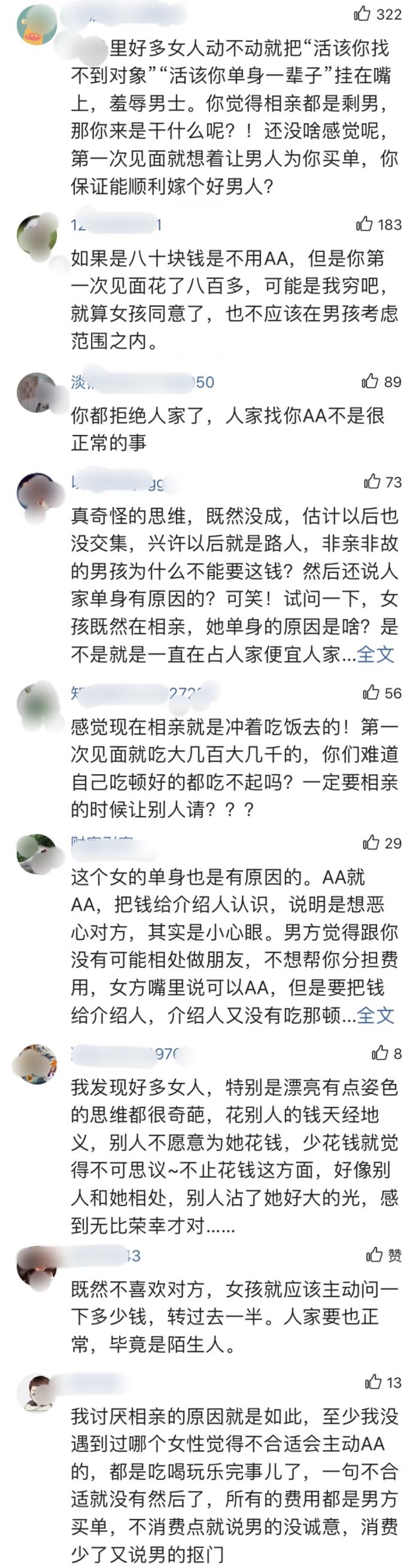
Task: Like the 我发现好多女人 comment with 8 likes
Action: point(379,1053)
